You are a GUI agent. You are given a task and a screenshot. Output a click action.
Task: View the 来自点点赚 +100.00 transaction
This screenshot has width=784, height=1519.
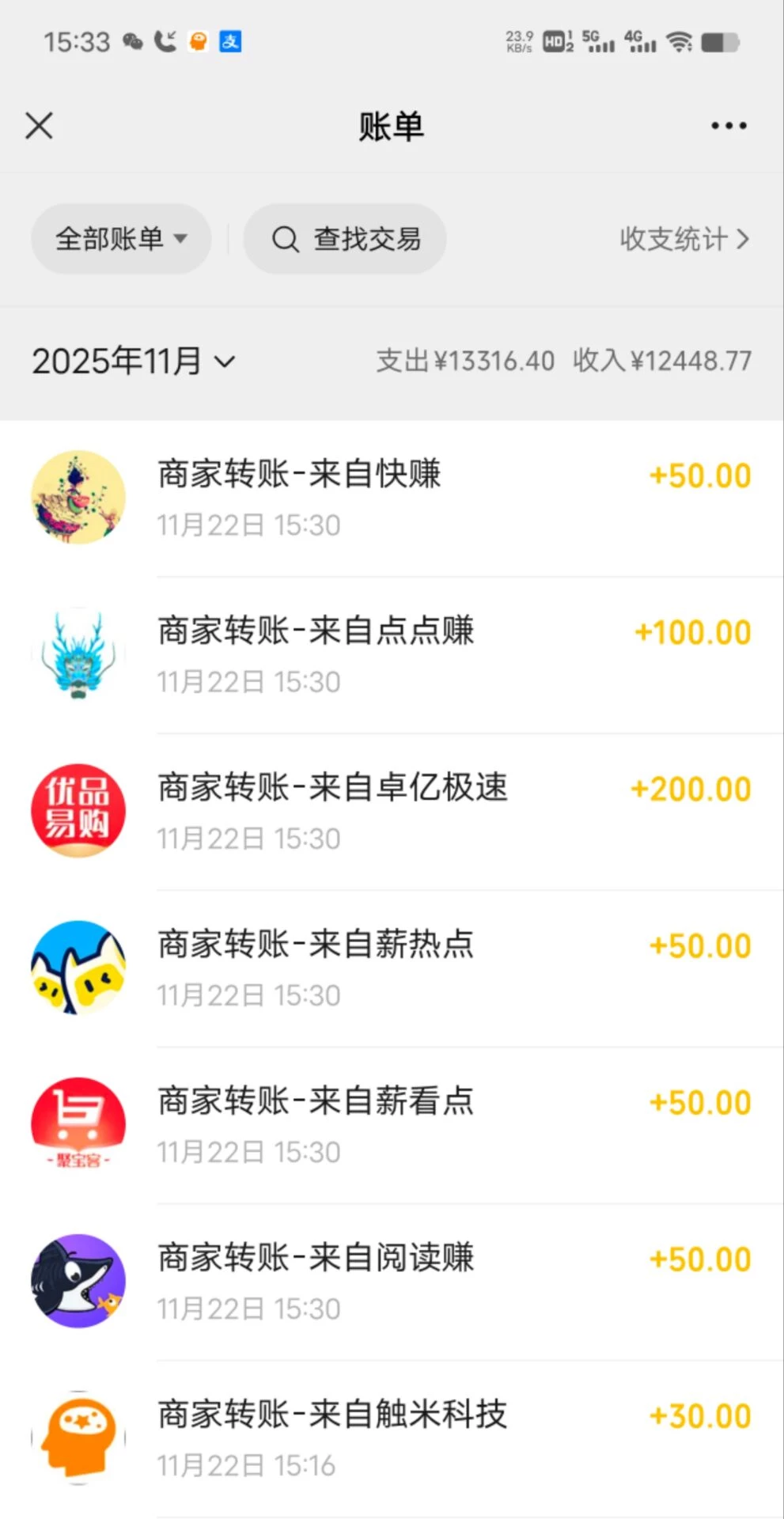391,655
